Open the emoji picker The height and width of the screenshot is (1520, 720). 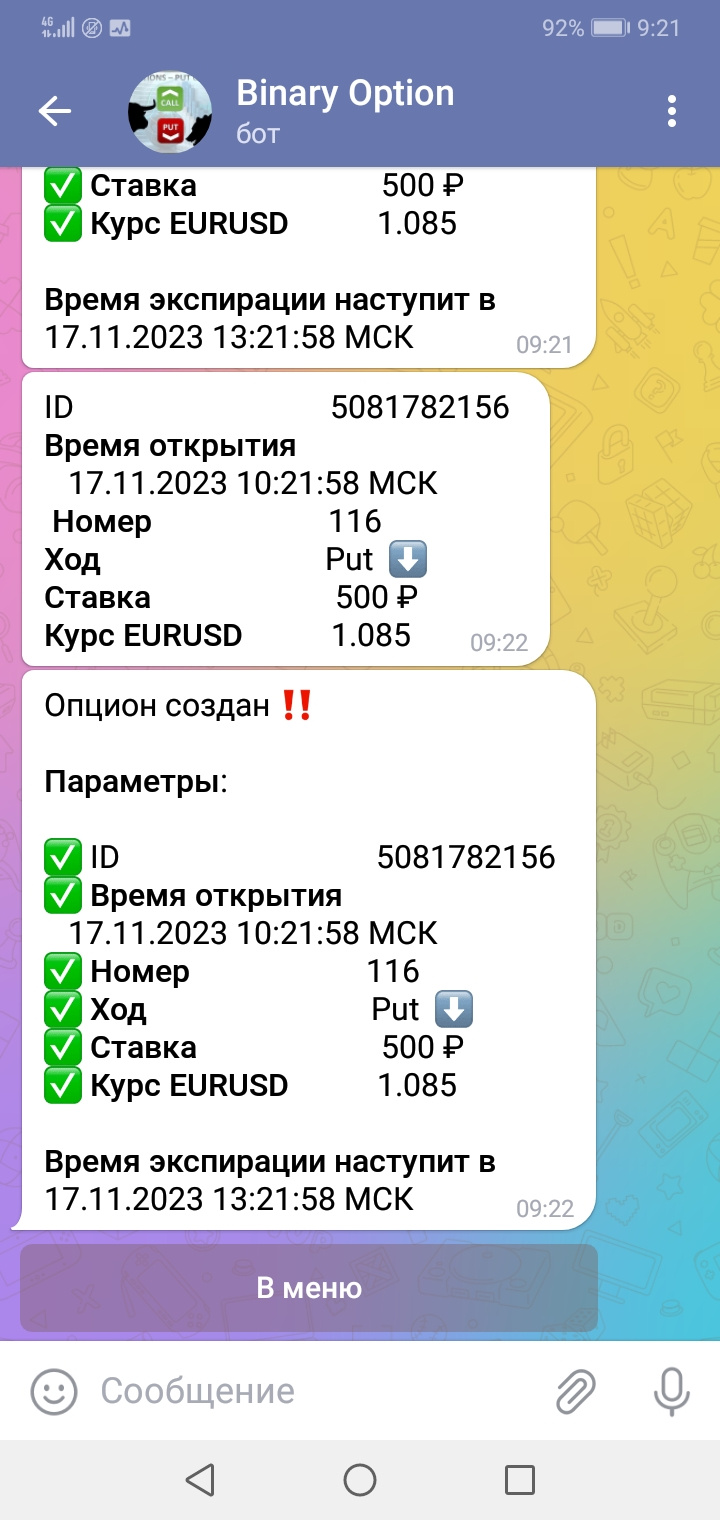(x=54, y=1391)
